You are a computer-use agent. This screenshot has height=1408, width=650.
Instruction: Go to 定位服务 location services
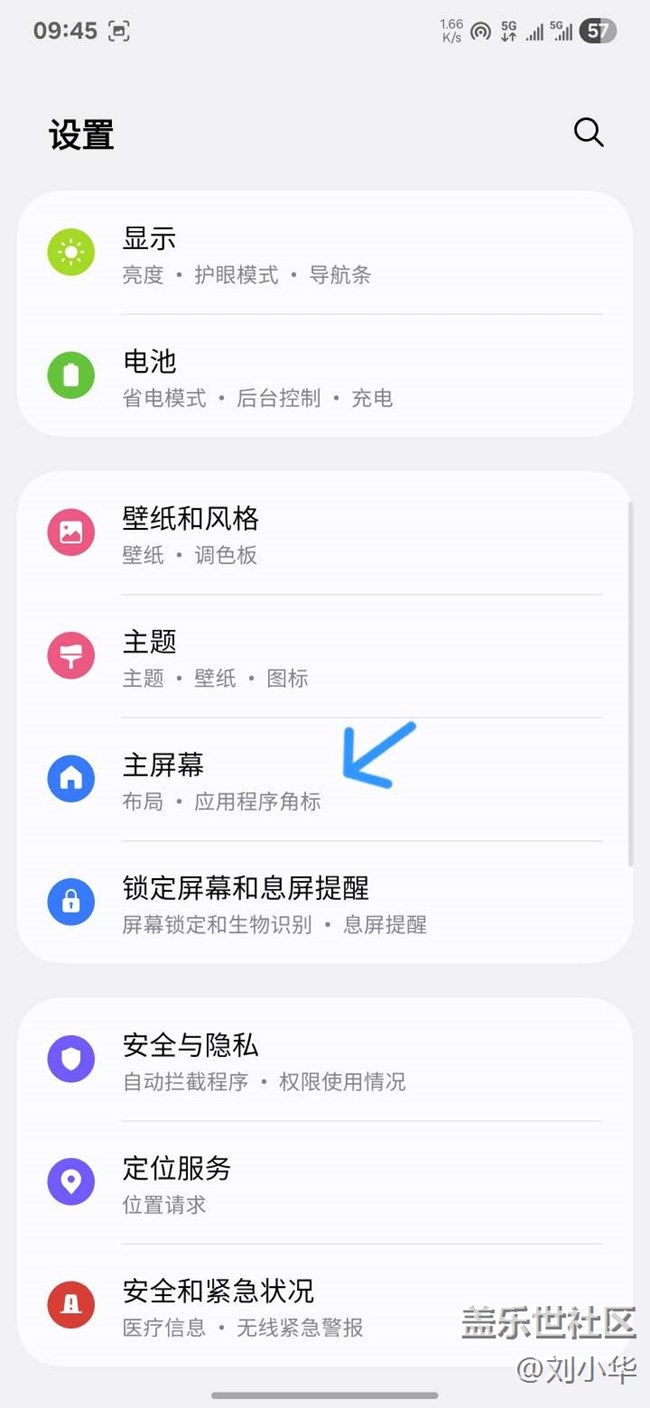325,1183
